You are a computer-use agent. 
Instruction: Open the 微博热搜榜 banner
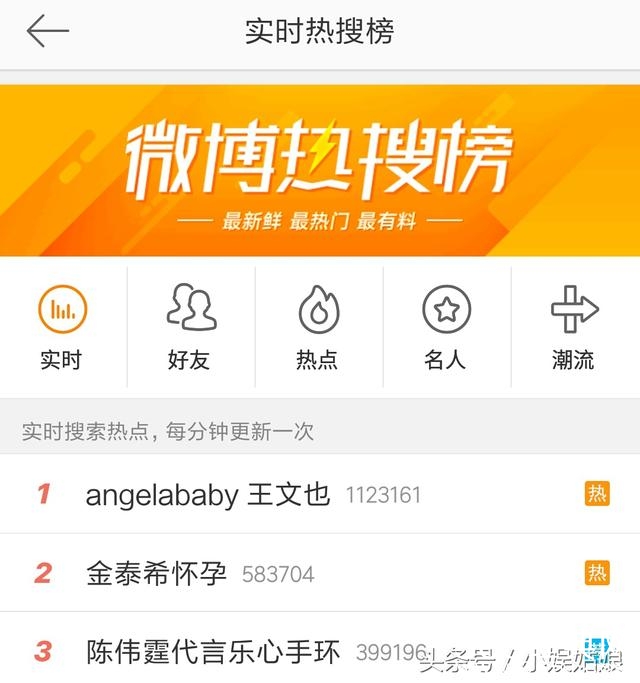click(320, 170)
